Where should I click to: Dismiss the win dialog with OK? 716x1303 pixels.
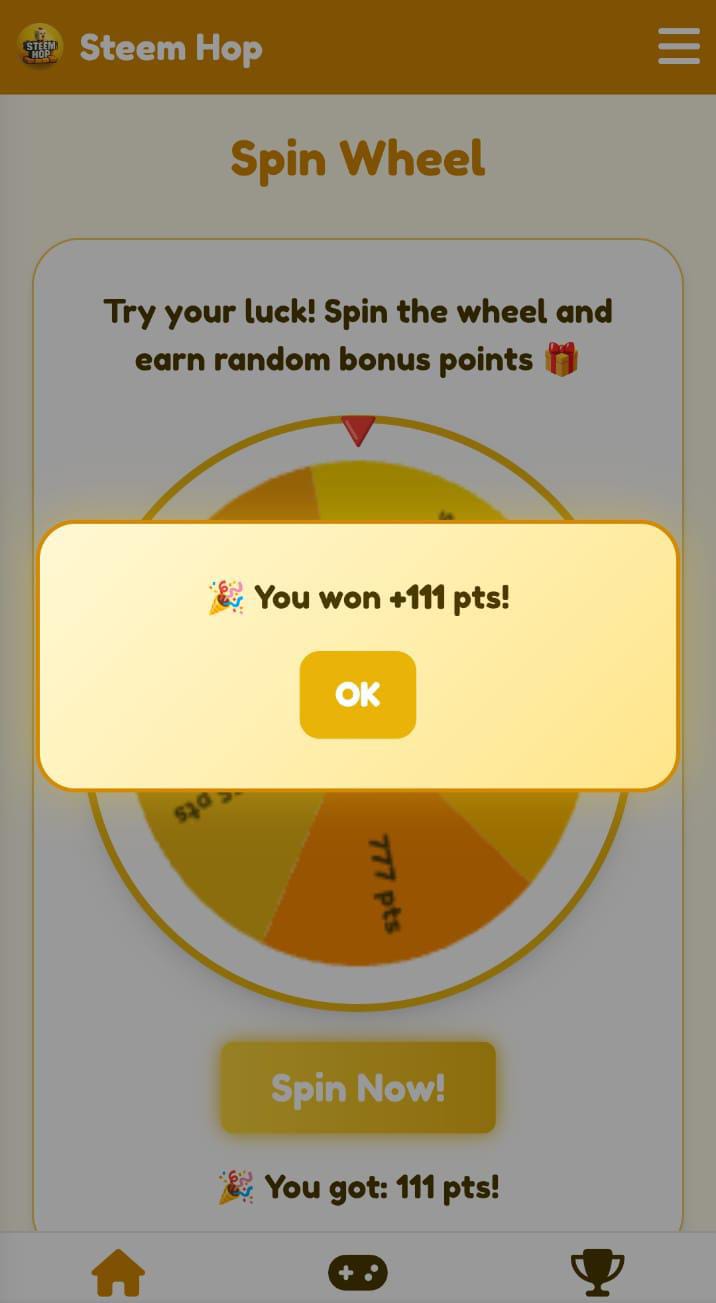pos(357,695)
